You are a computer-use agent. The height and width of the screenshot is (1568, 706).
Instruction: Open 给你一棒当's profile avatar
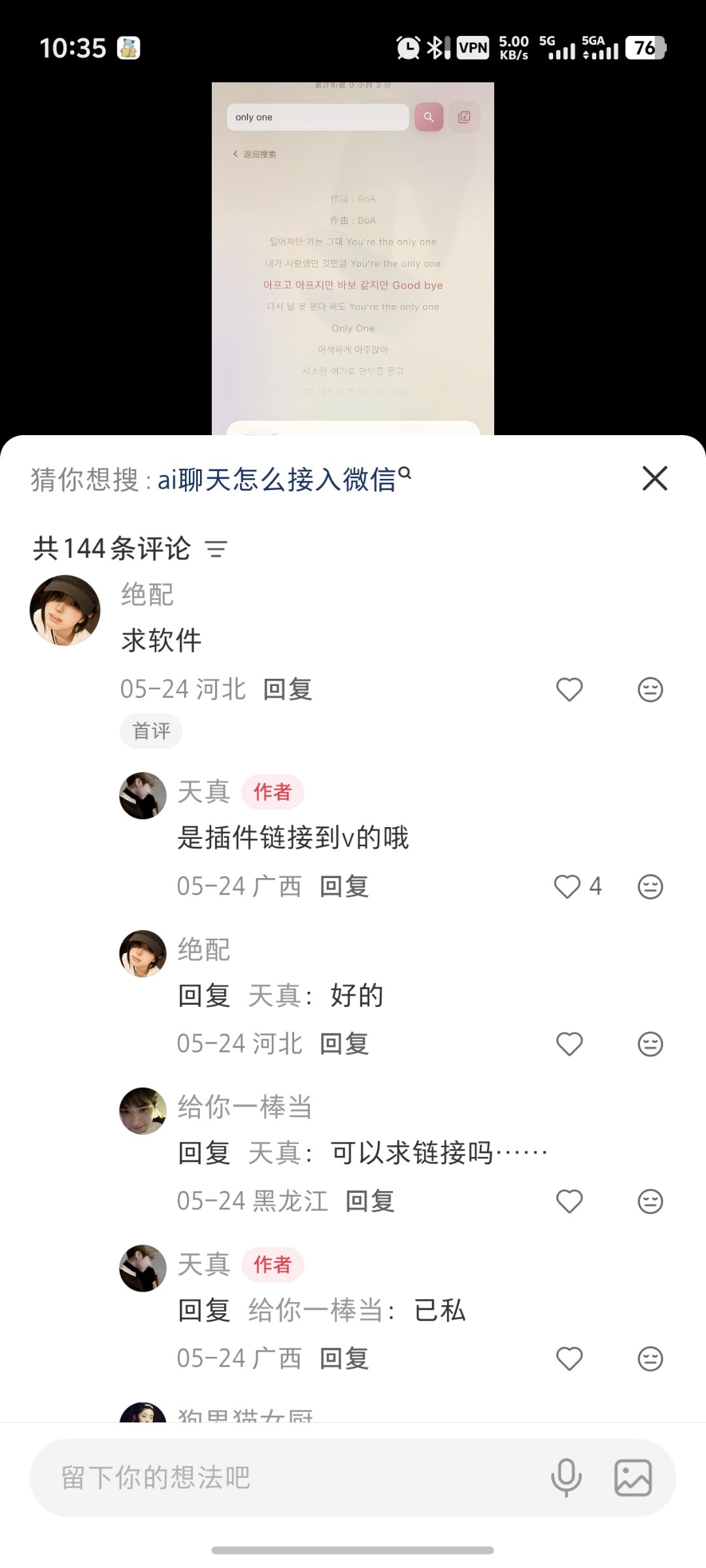143,1111
